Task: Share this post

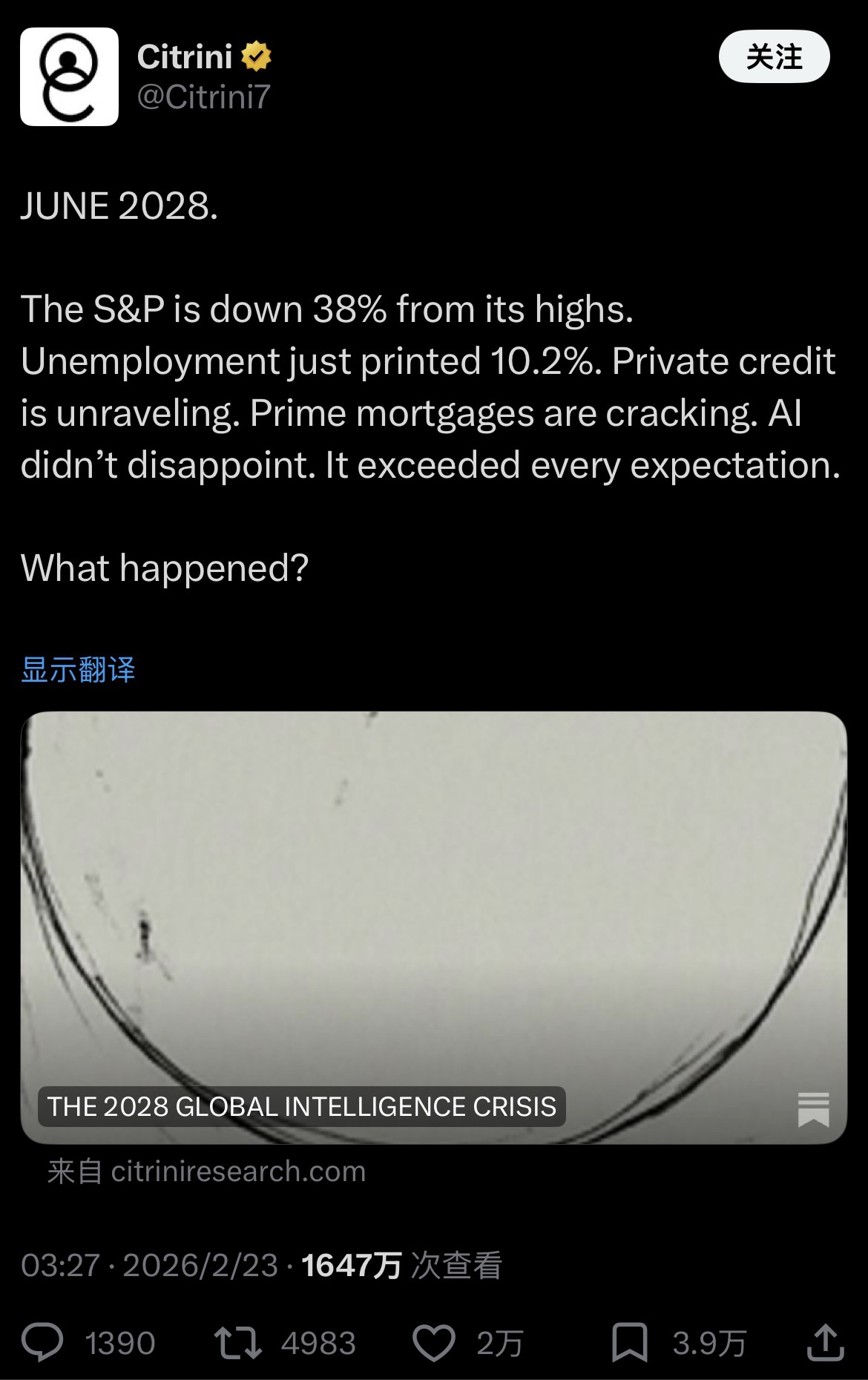Action: click(825, 1343)
